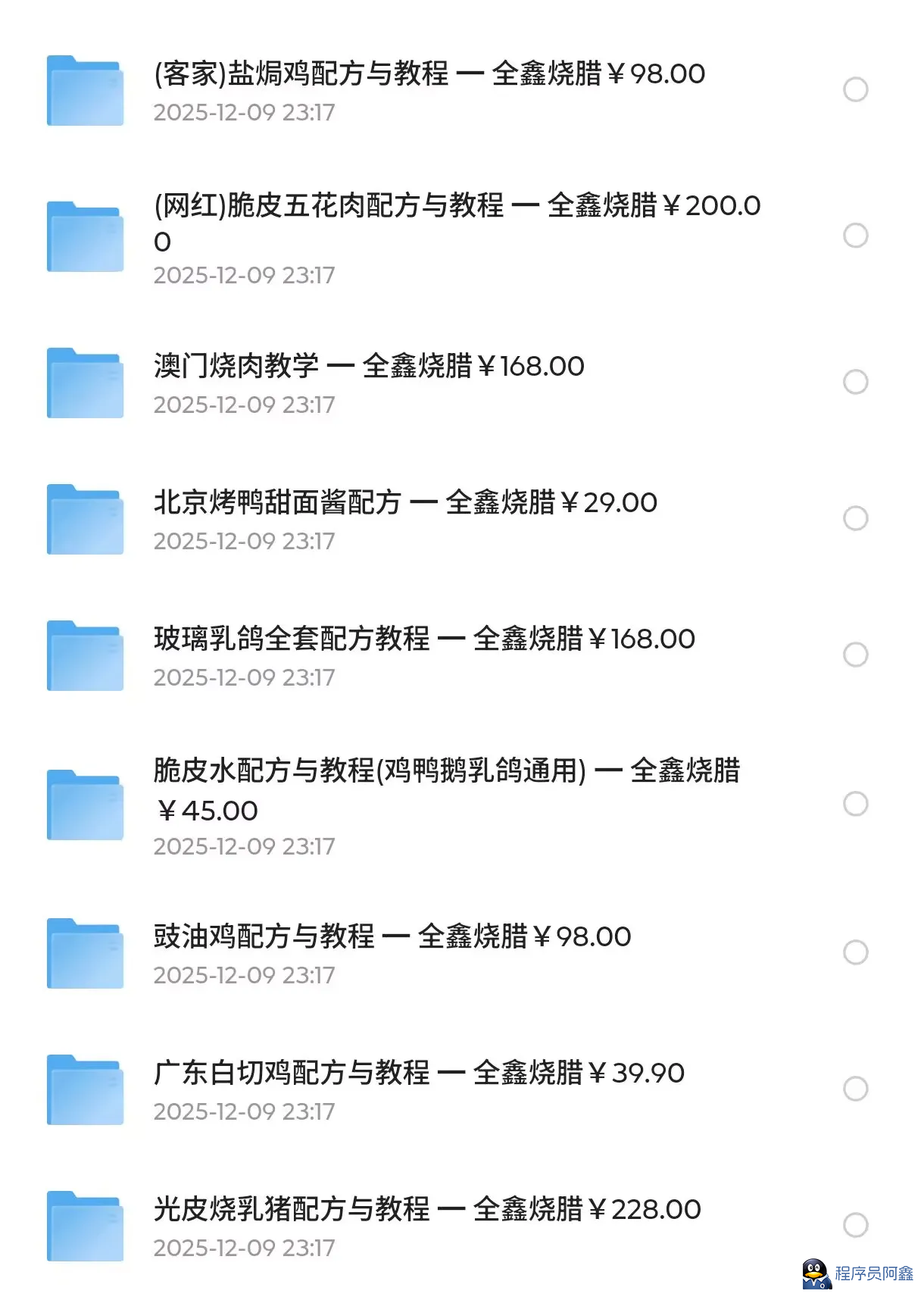Tick the selection circle for 脆皮水配方与教程
The width and height of the screenshot is (924, 1297).
tap(855, 804)
